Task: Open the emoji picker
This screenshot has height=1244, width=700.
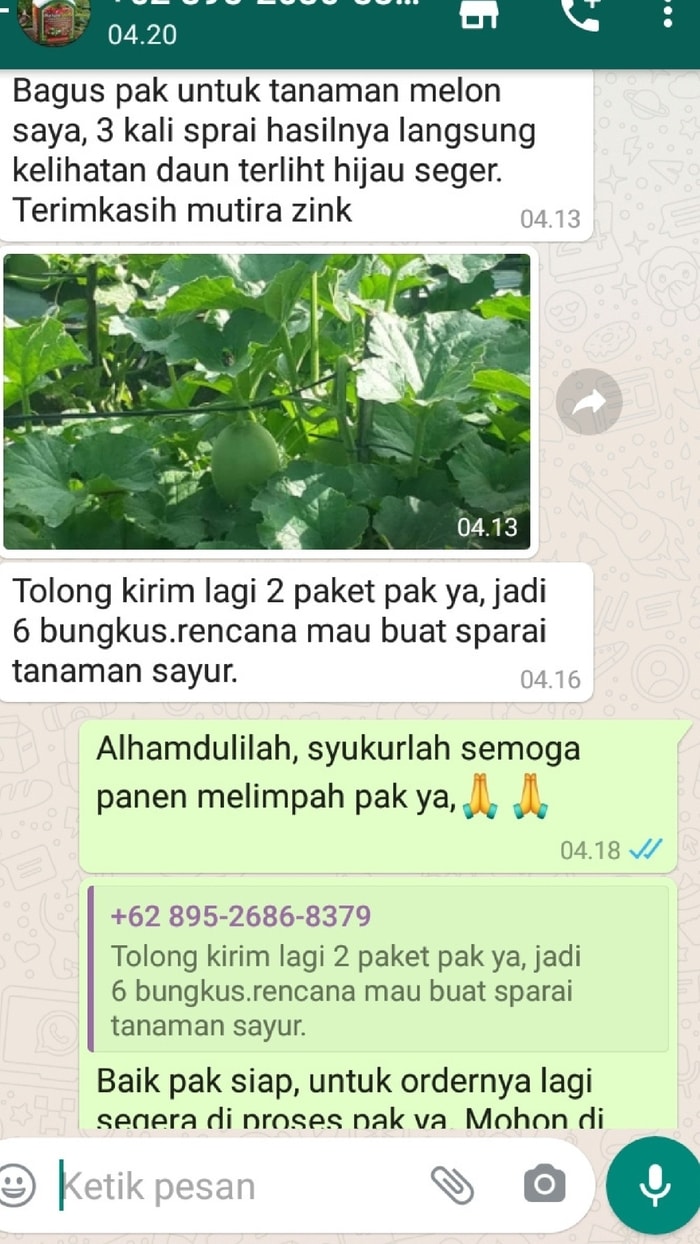Action: click(x=17, y=1186)
